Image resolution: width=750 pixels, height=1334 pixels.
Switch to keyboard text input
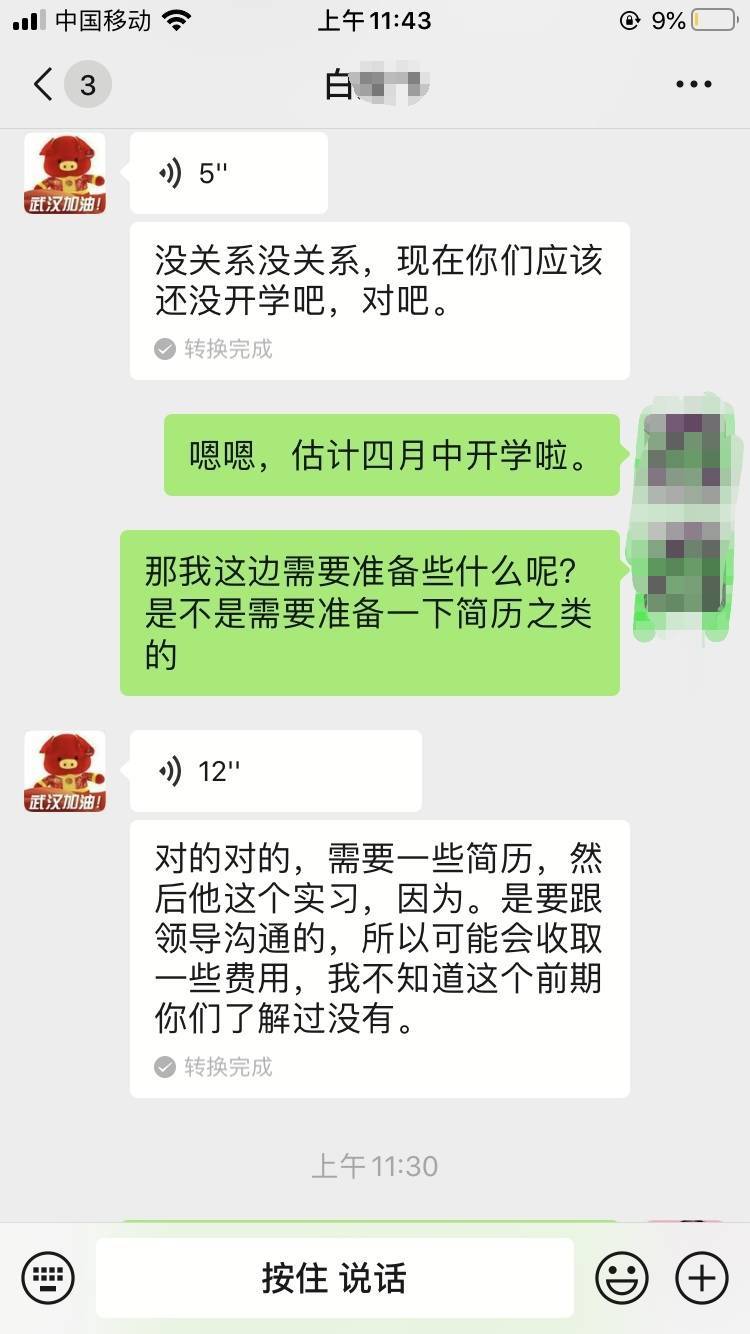coord(48,1277)
